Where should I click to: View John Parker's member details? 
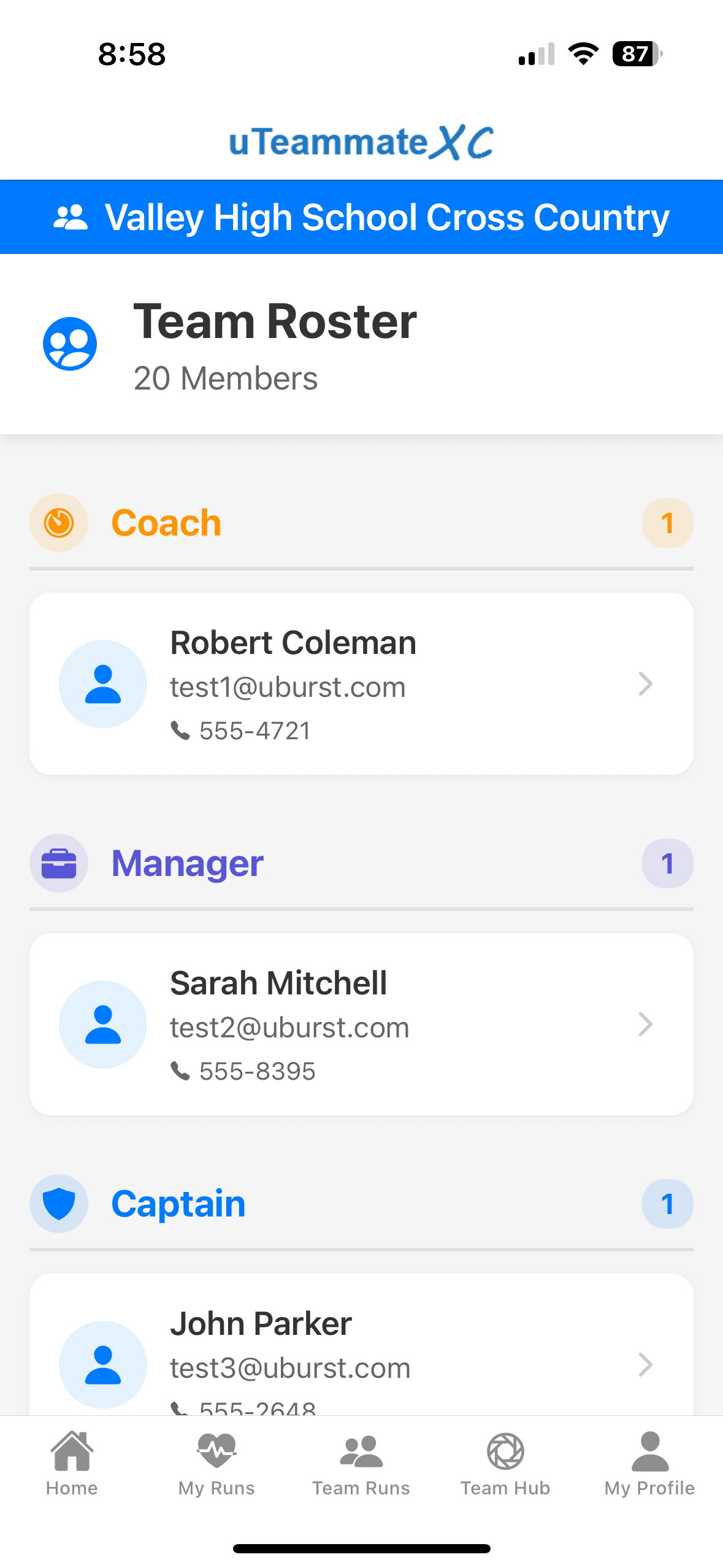click(x=361, y=1350)
